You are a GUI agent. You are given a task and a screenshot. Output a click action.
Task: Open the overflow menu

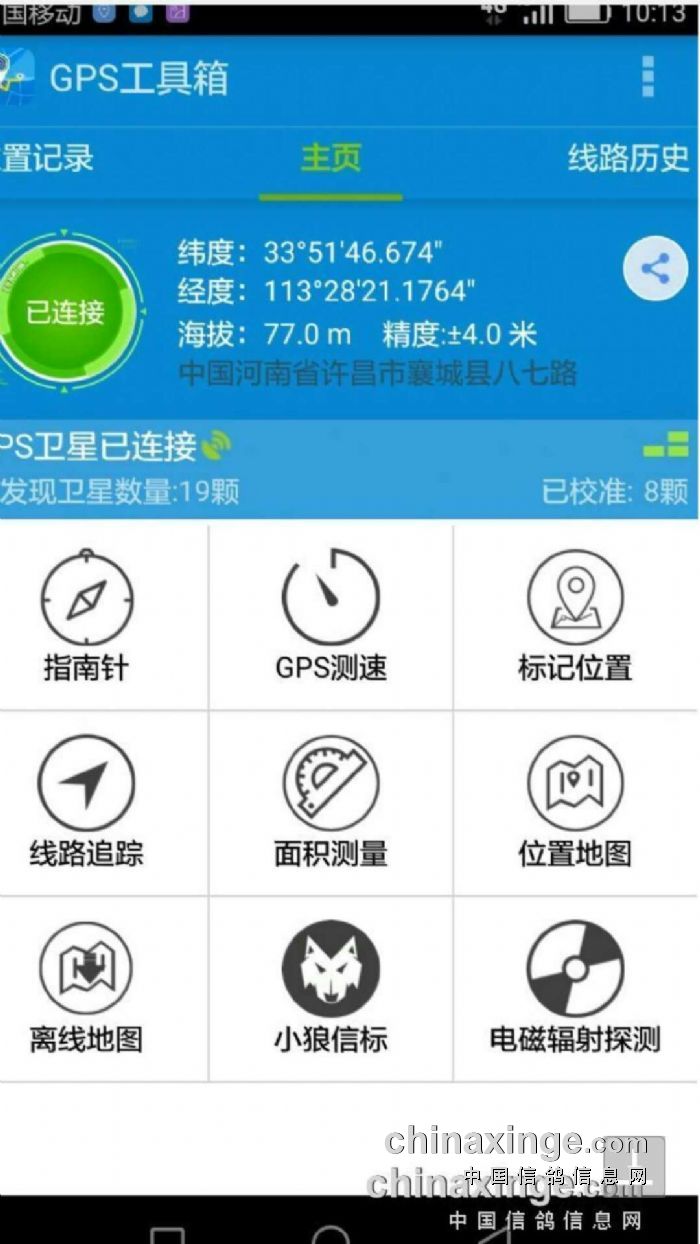648,77
